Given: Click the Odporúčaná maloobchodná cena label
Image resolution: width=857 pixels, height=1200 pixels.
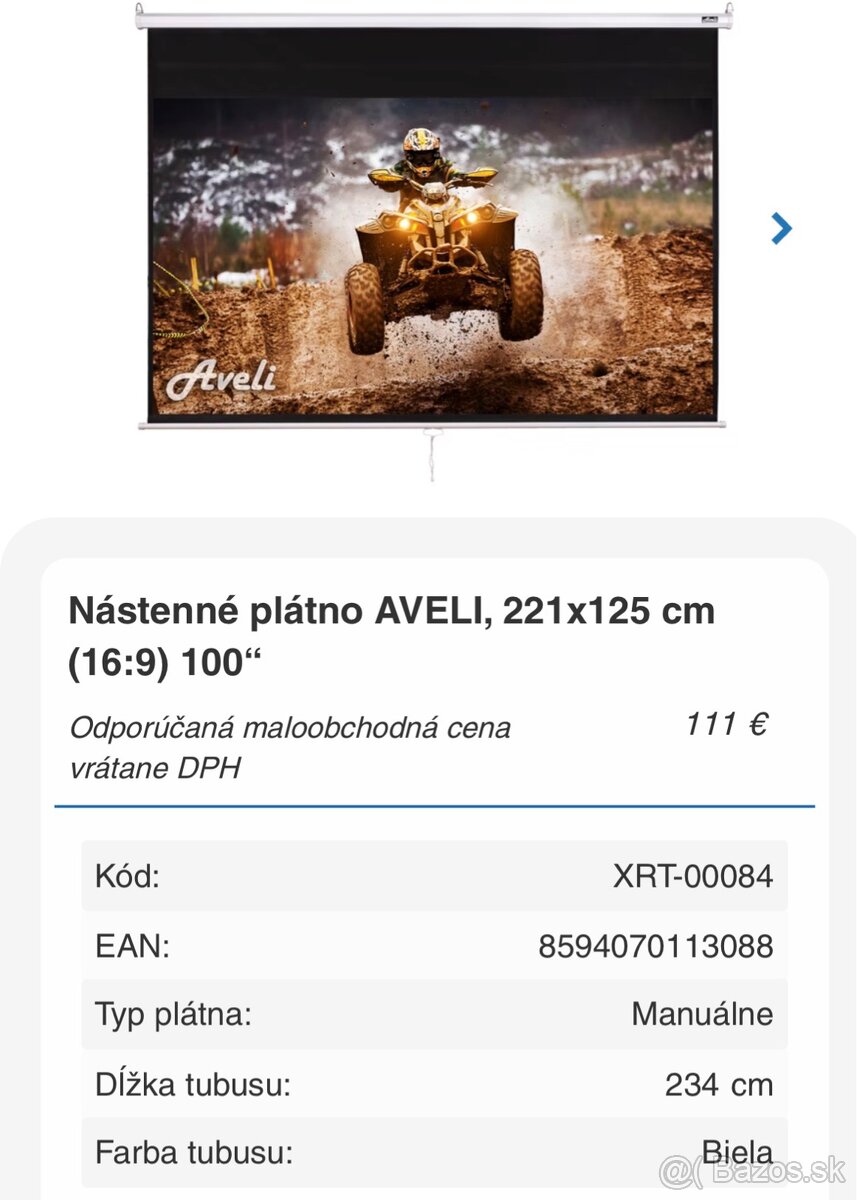Looking at the screenshot, I should tap(290, 727).
